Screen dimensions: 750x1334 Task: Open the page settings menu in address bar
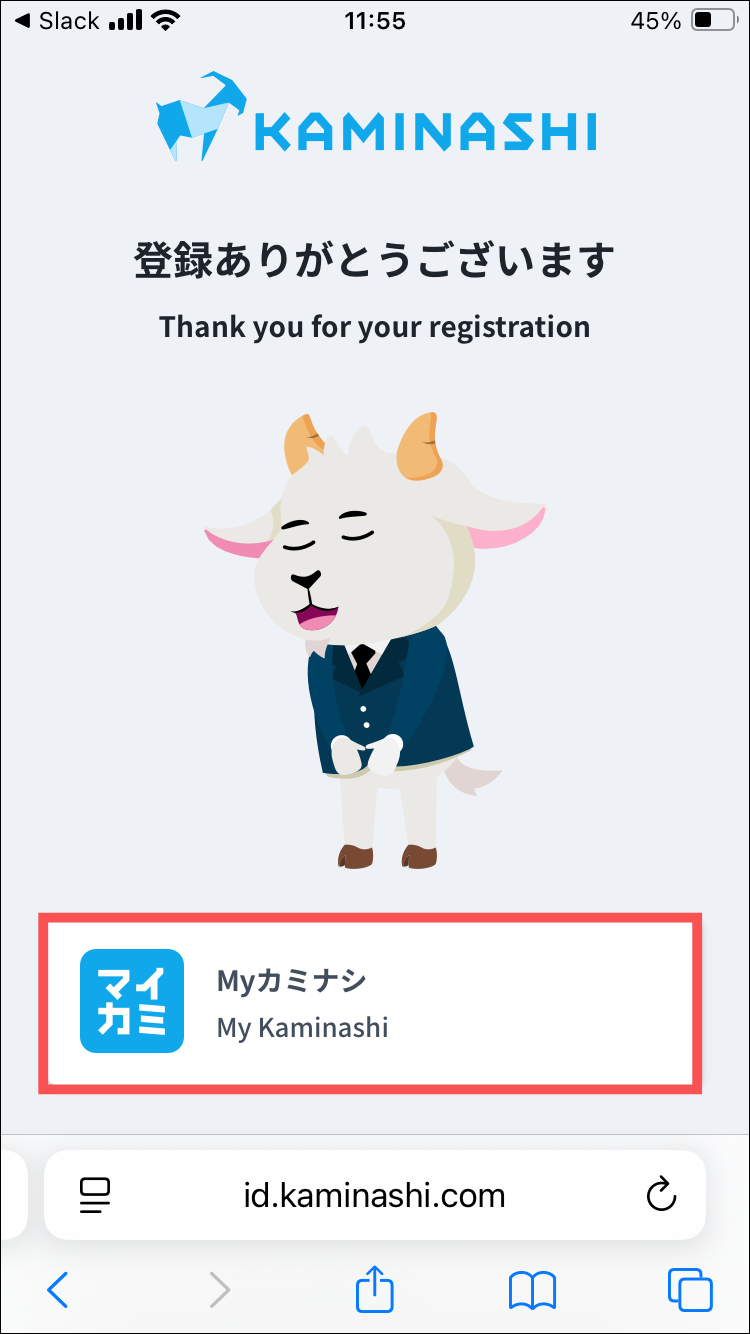coord(95,1195)
